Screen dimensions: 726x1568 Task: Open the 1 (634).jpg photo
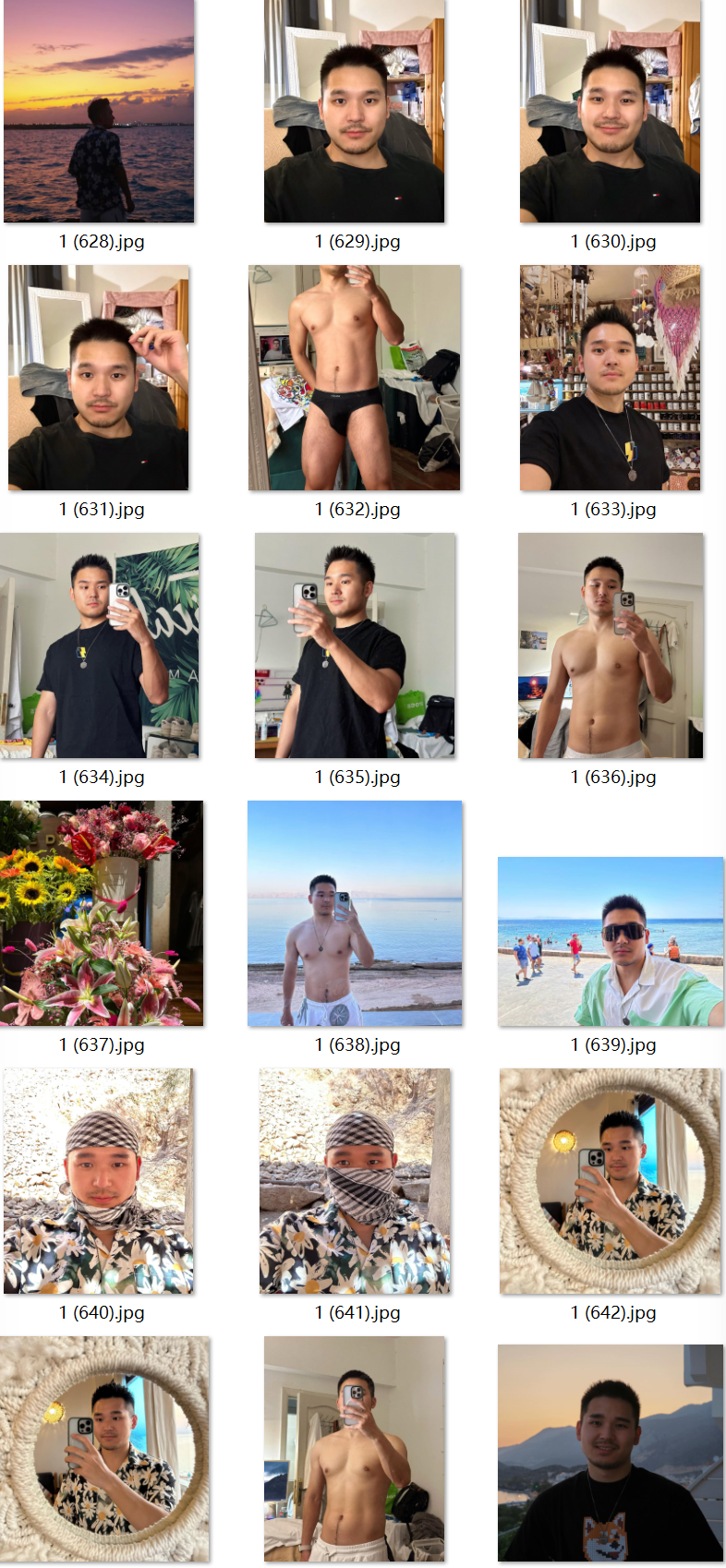(x=99, y=645)
